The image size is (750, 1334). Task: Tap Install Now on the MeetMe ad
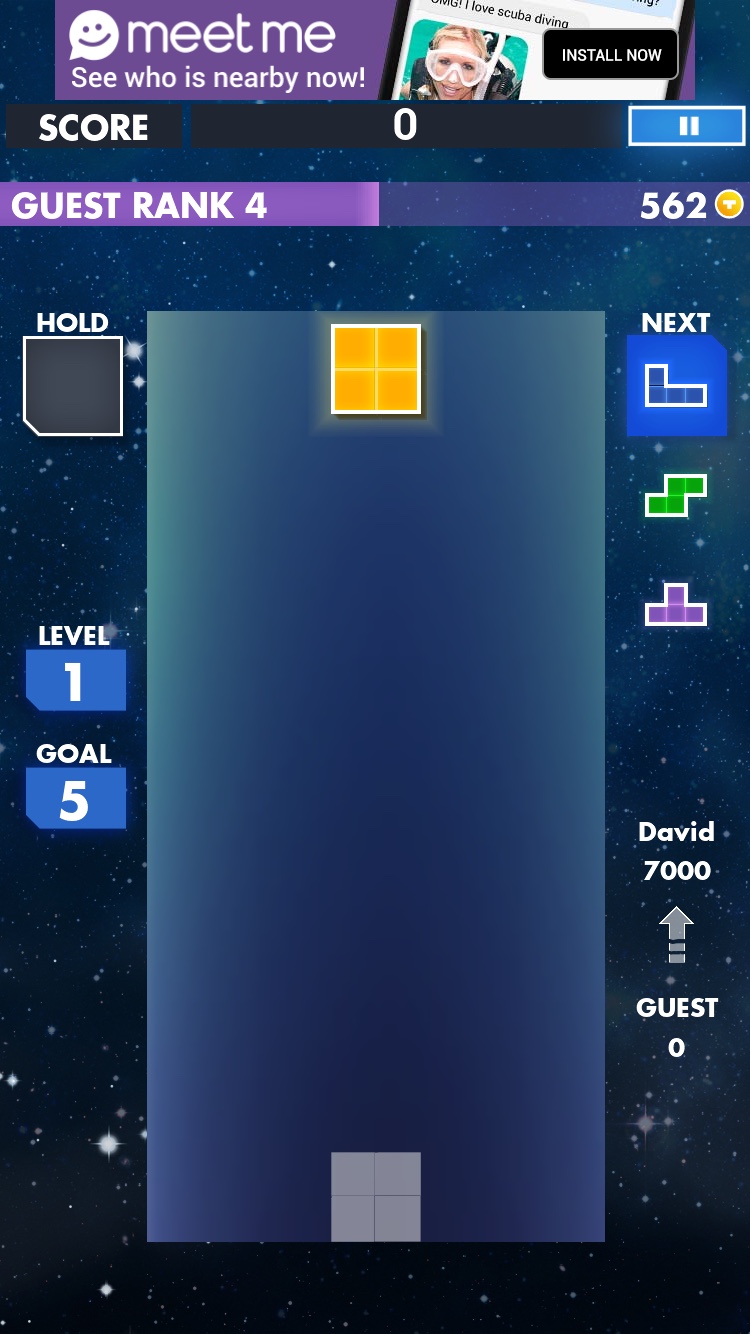pyautogui.click(x=611, y=54)
